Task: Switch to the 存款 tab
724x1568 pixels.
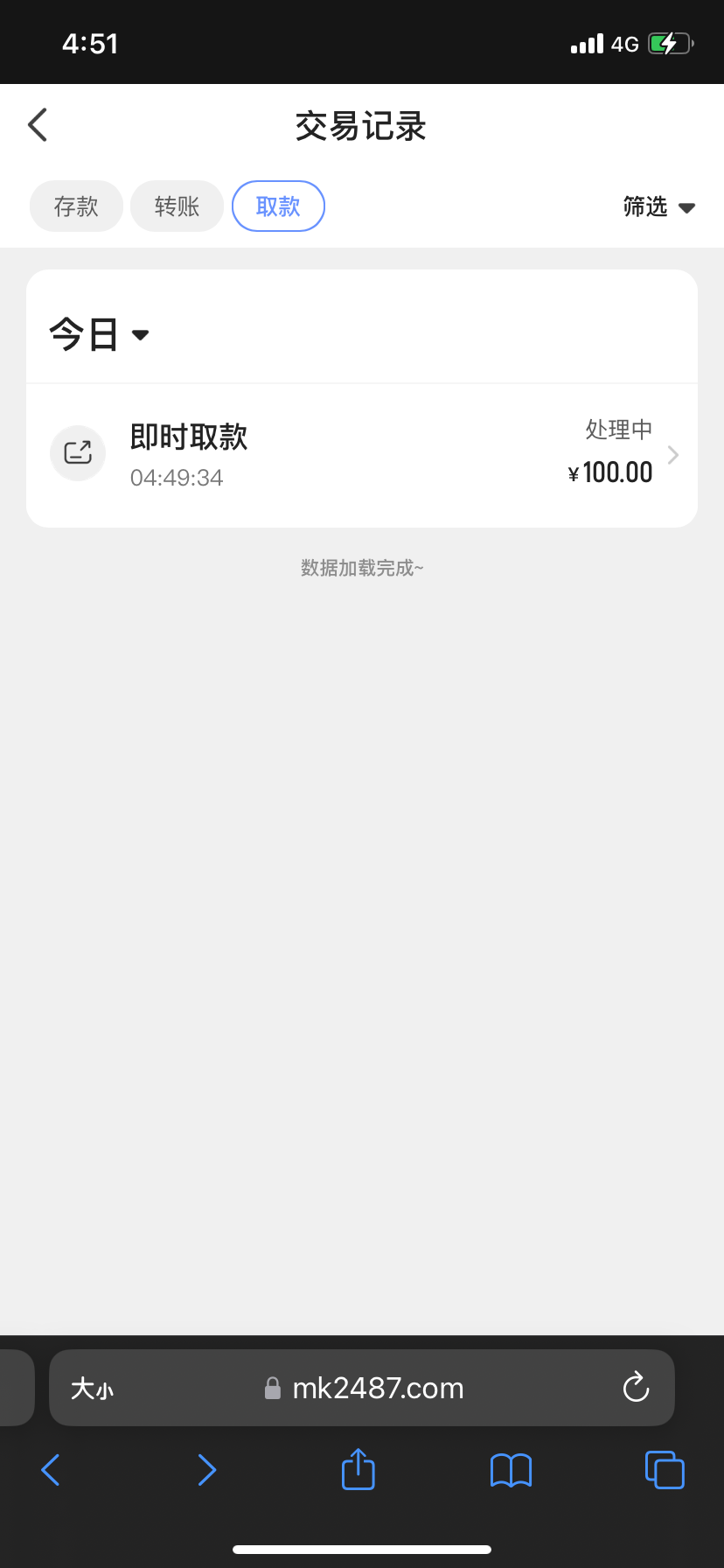Action: click(x=76, y=206)
